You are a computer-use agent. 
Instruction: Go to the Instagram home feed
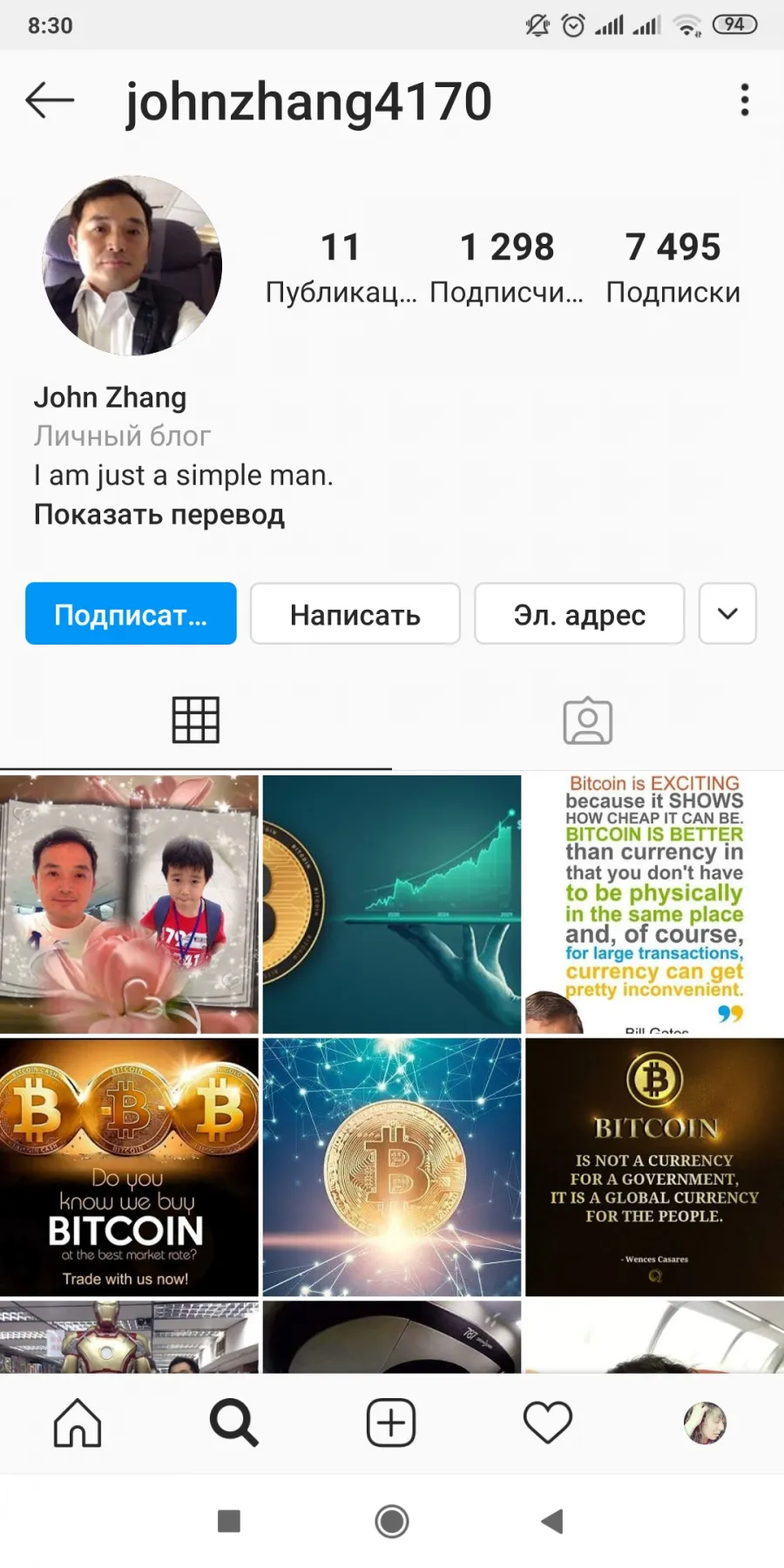pos(78,1423)
